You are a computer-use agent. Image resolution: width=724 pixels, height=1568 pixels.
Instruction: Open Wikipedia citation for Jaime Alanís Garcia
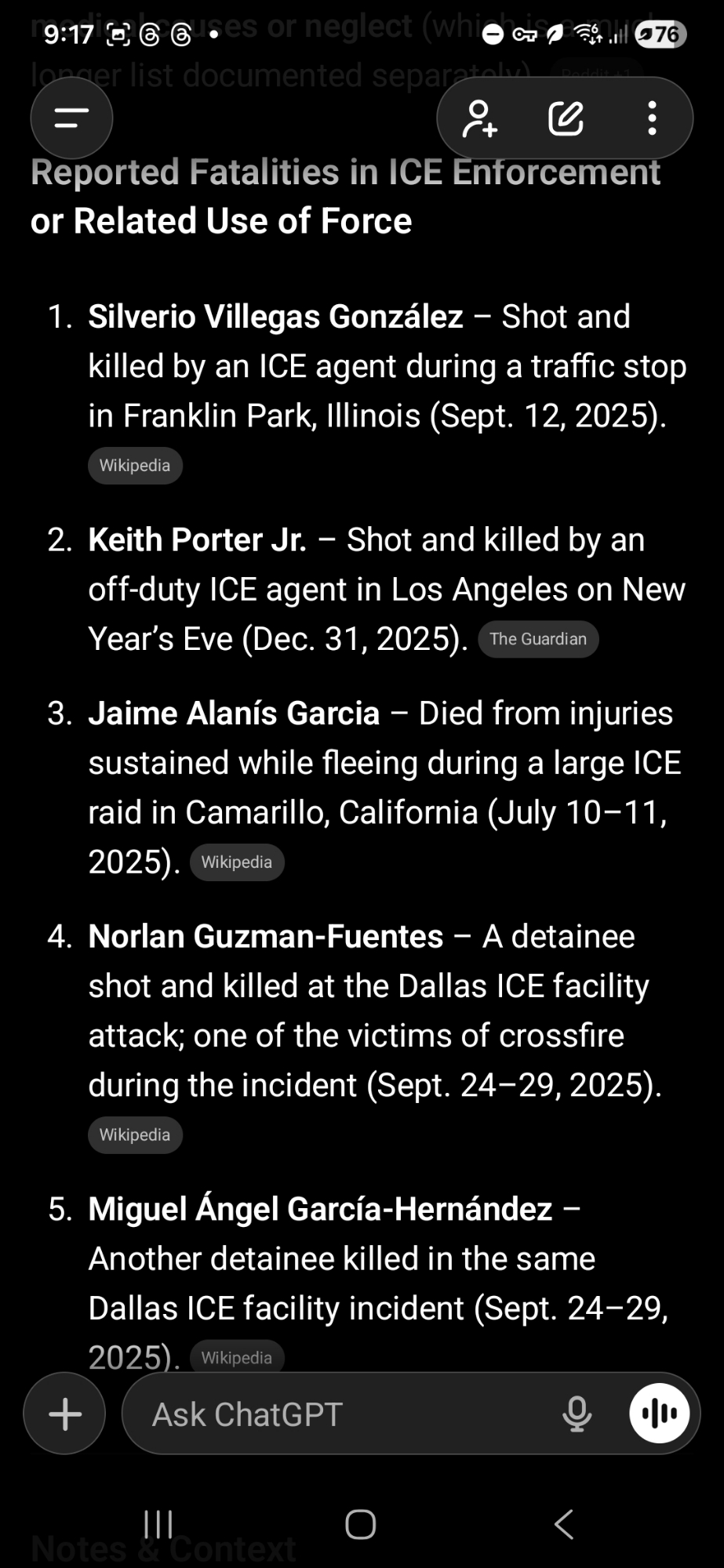(x=236, y=862)
